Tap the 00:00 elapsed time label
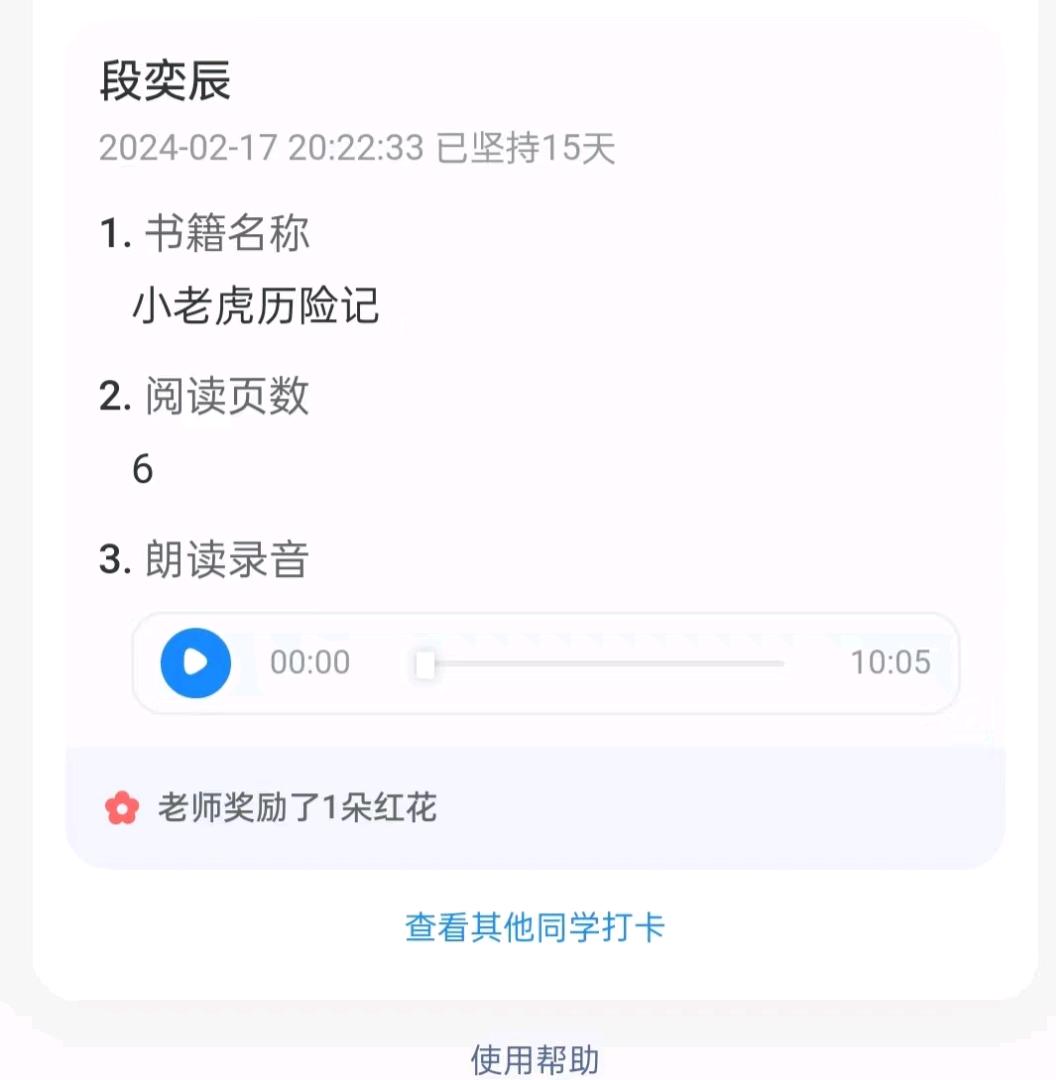This screenshot has height=1080, width=1056. coord(308,662)
